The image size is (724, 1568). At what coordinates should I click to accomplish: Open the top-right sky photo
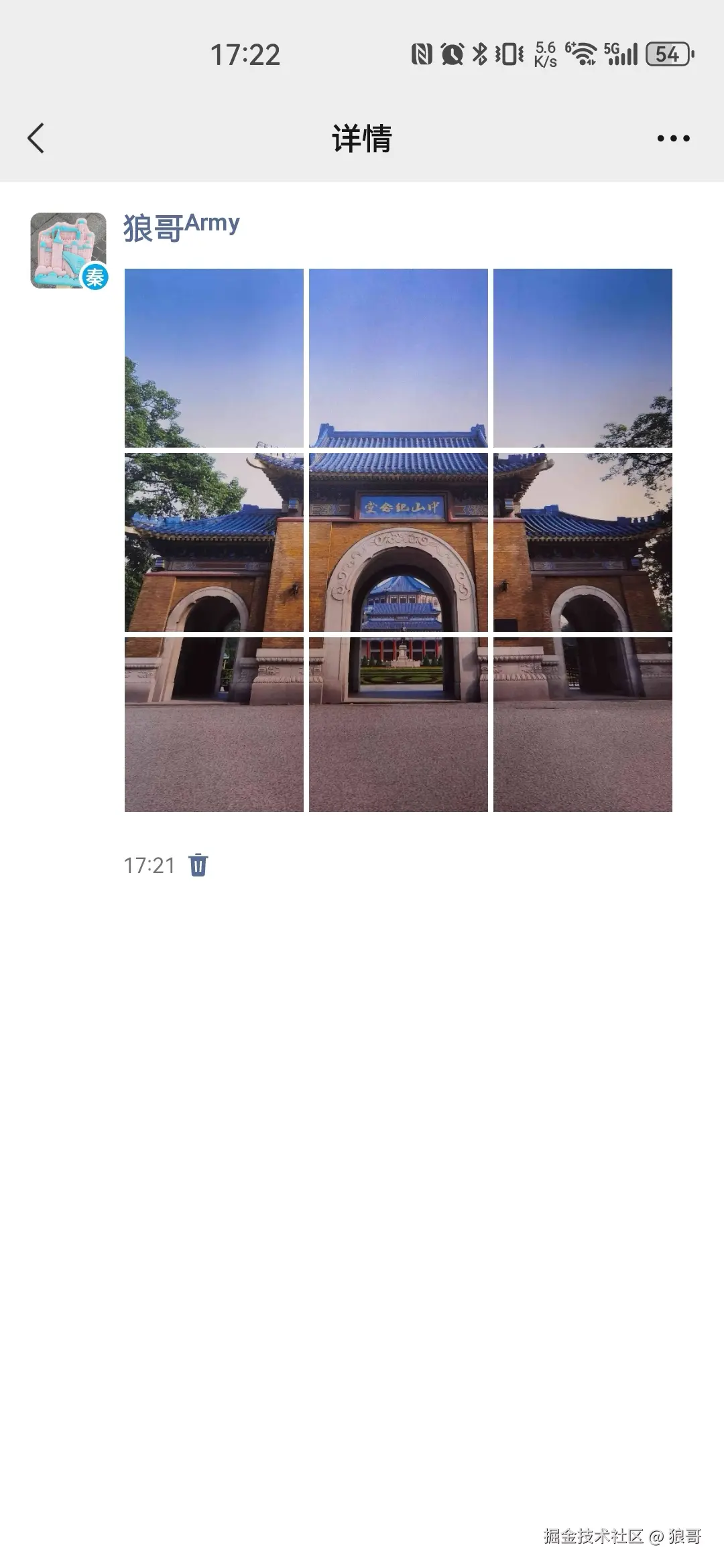pyautogui.click(x=583, y=358)
